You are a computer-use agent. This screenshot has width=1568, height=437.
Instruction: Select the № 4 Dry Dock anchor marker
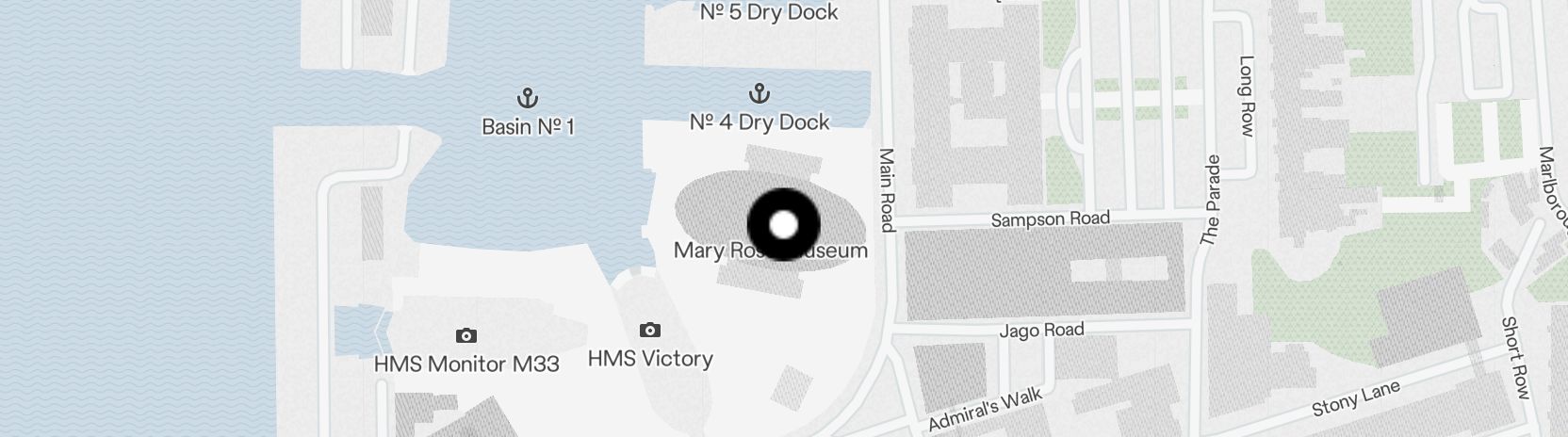pyautogui.click(x=759, y=93)
